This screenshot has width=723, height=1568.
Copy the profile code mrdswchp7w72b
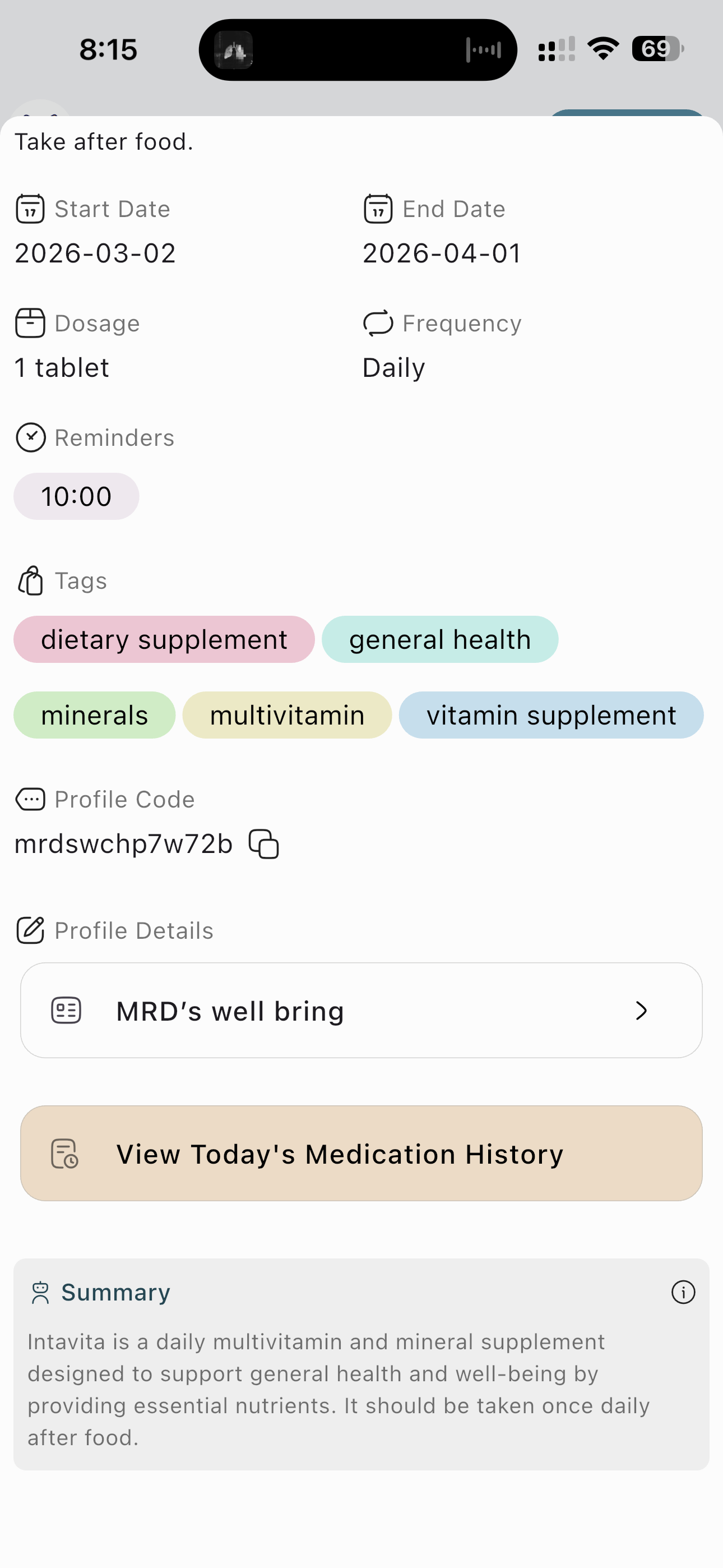click(x=264, y=843)
